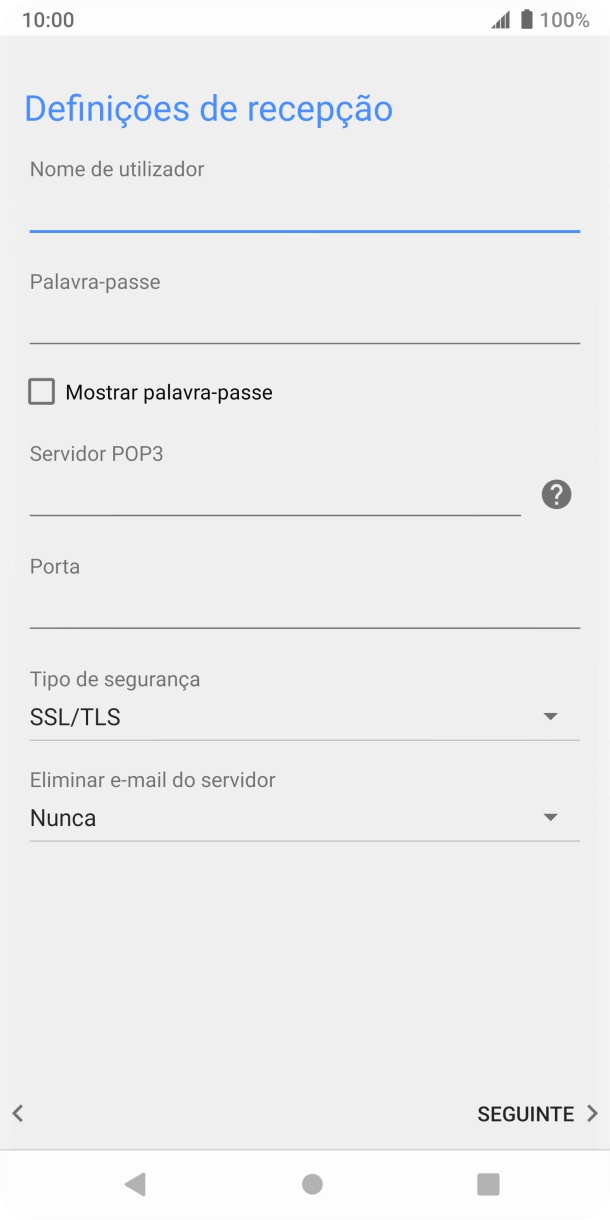Expand the Tipo de segurança dropdown
The image size is (610, 1220).
click(304, 717)
